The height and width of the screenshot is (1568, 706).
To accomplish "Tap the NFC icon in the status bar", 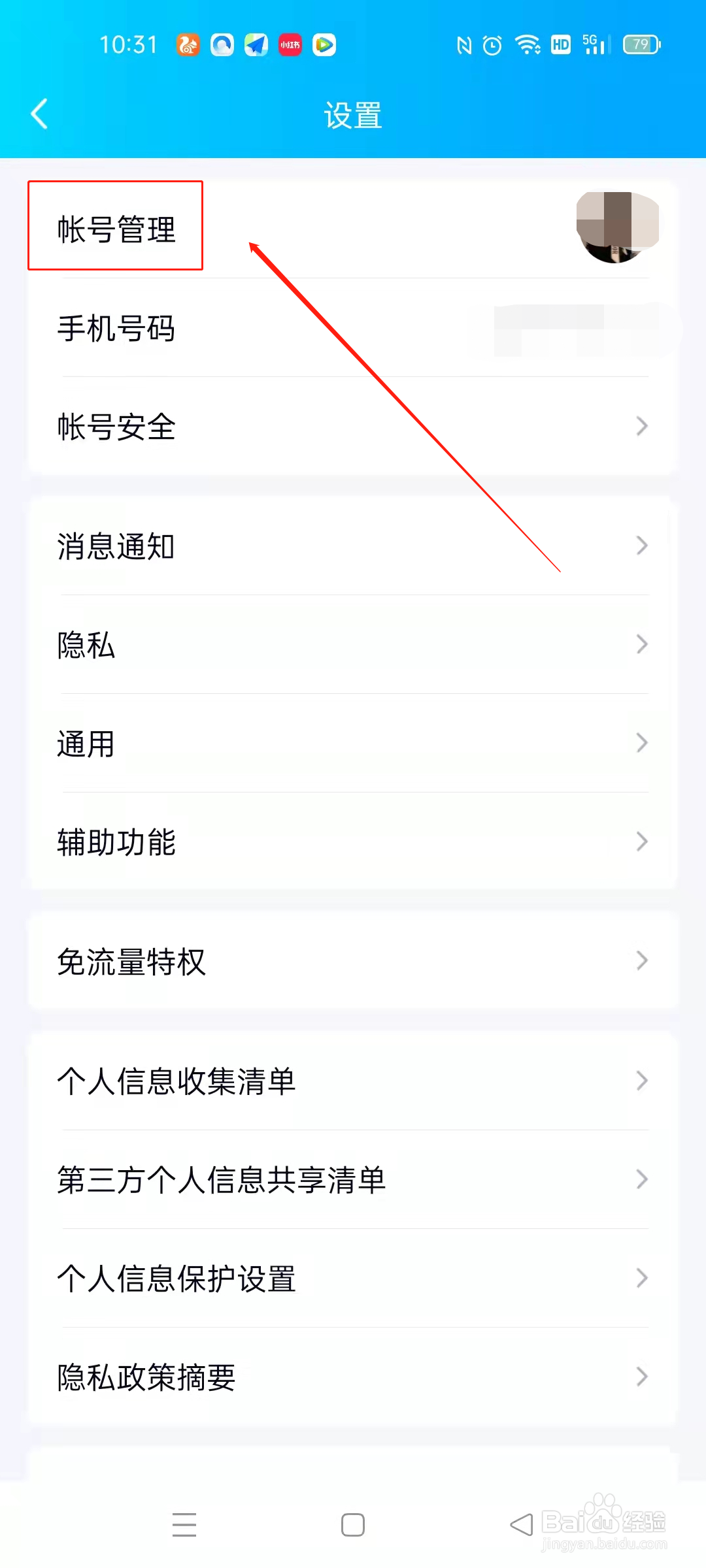I will pyautogui.click(x=465, y=44).
